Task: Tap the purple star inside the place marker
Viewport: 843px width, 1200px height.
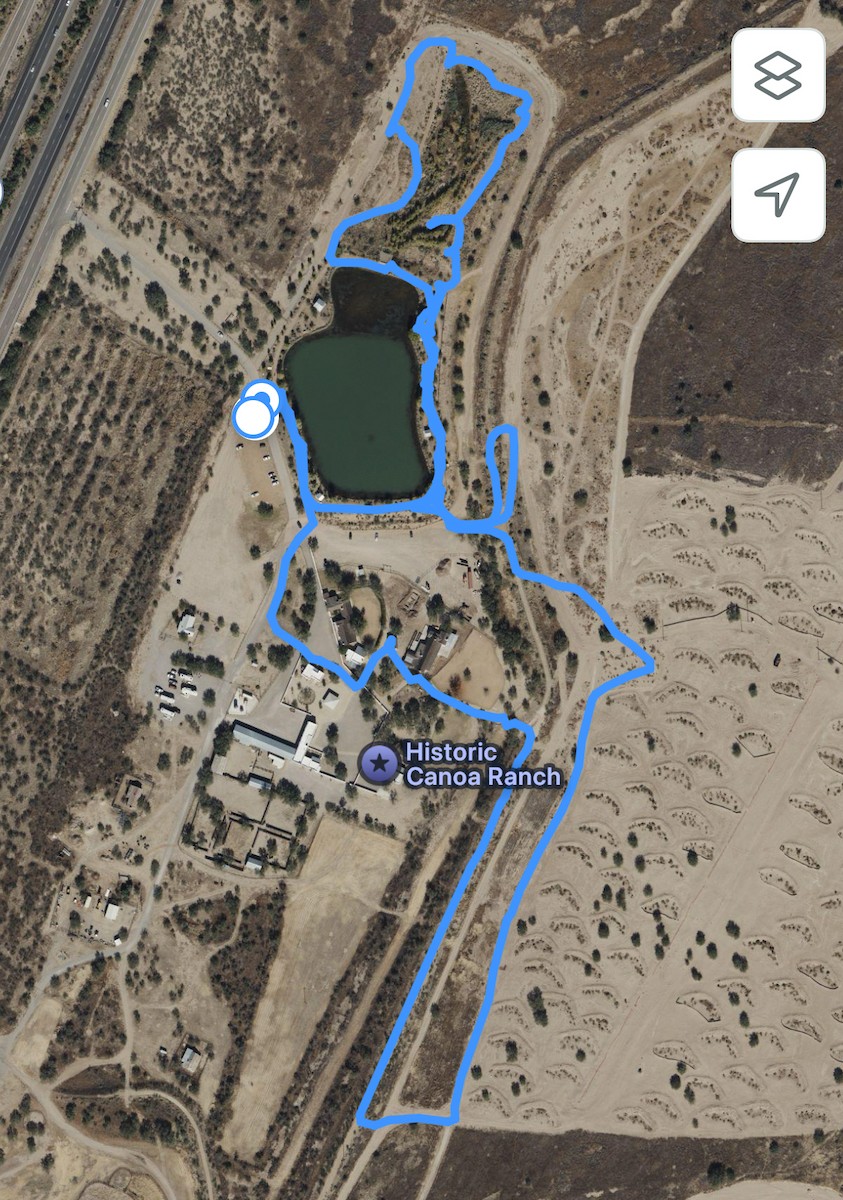Action: pyautogui.click(x=381, y=765)
